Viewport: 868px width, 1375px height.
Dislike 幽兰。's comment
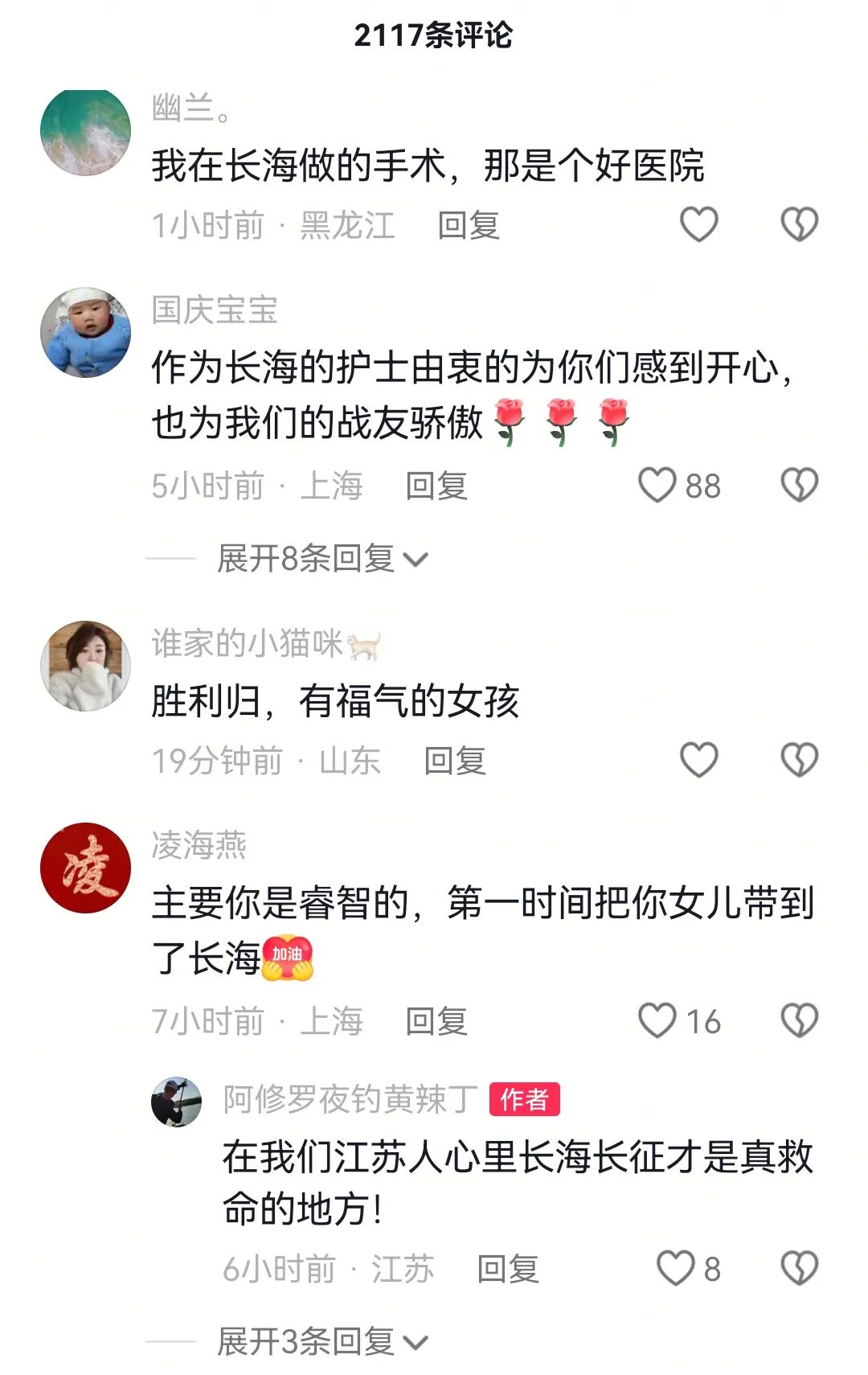click(x=799, y=224)
